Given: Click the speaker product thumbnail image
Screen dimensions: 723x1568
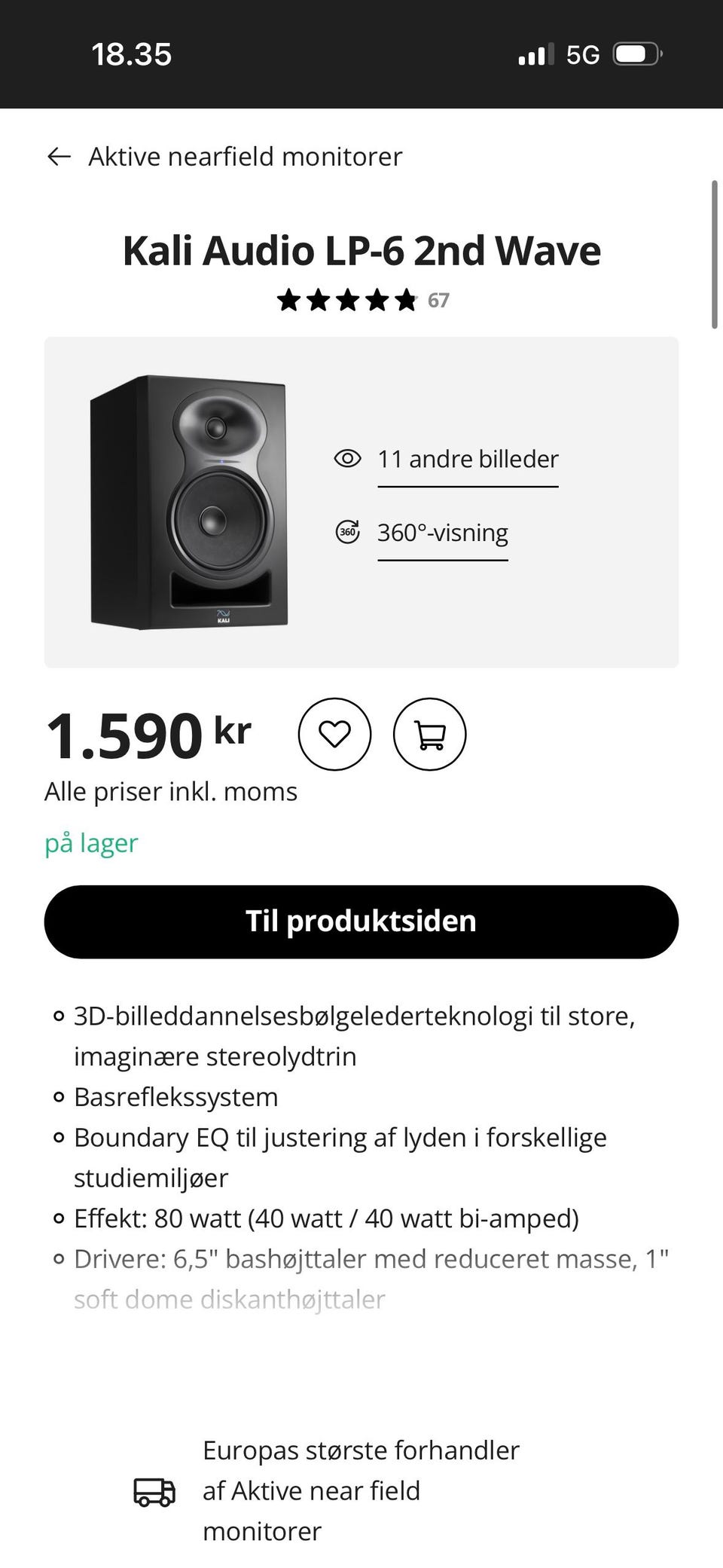Looking at the screenshot, I should [x=188, y=503].
